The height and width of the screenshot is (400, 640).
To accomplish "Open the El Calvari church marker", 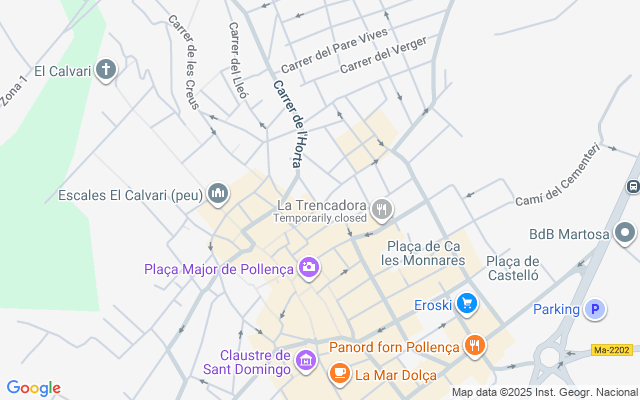I will click(x=107, y=71).
